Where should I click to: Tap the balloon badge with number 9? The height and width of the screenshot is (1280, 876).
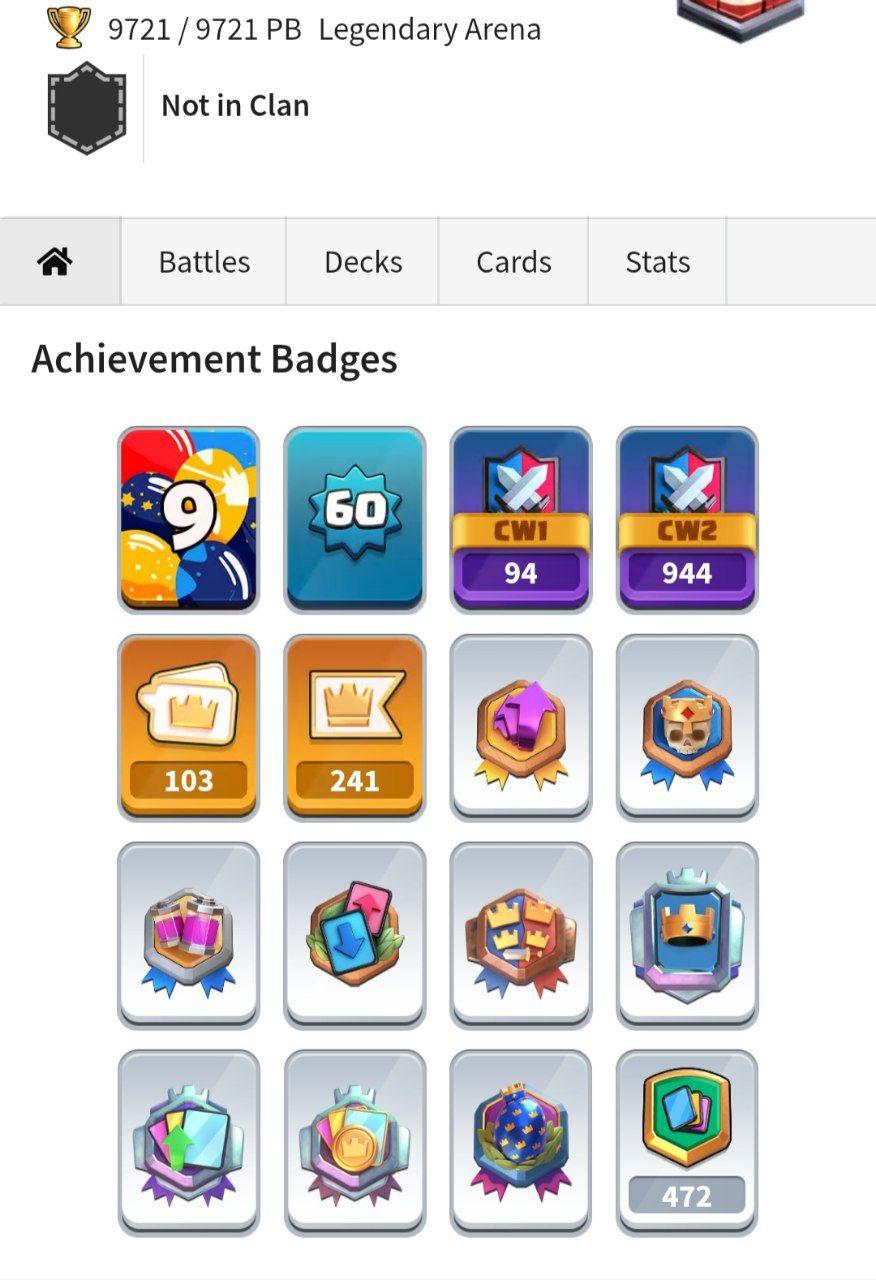pyautogui.click(x=189, y=519)
